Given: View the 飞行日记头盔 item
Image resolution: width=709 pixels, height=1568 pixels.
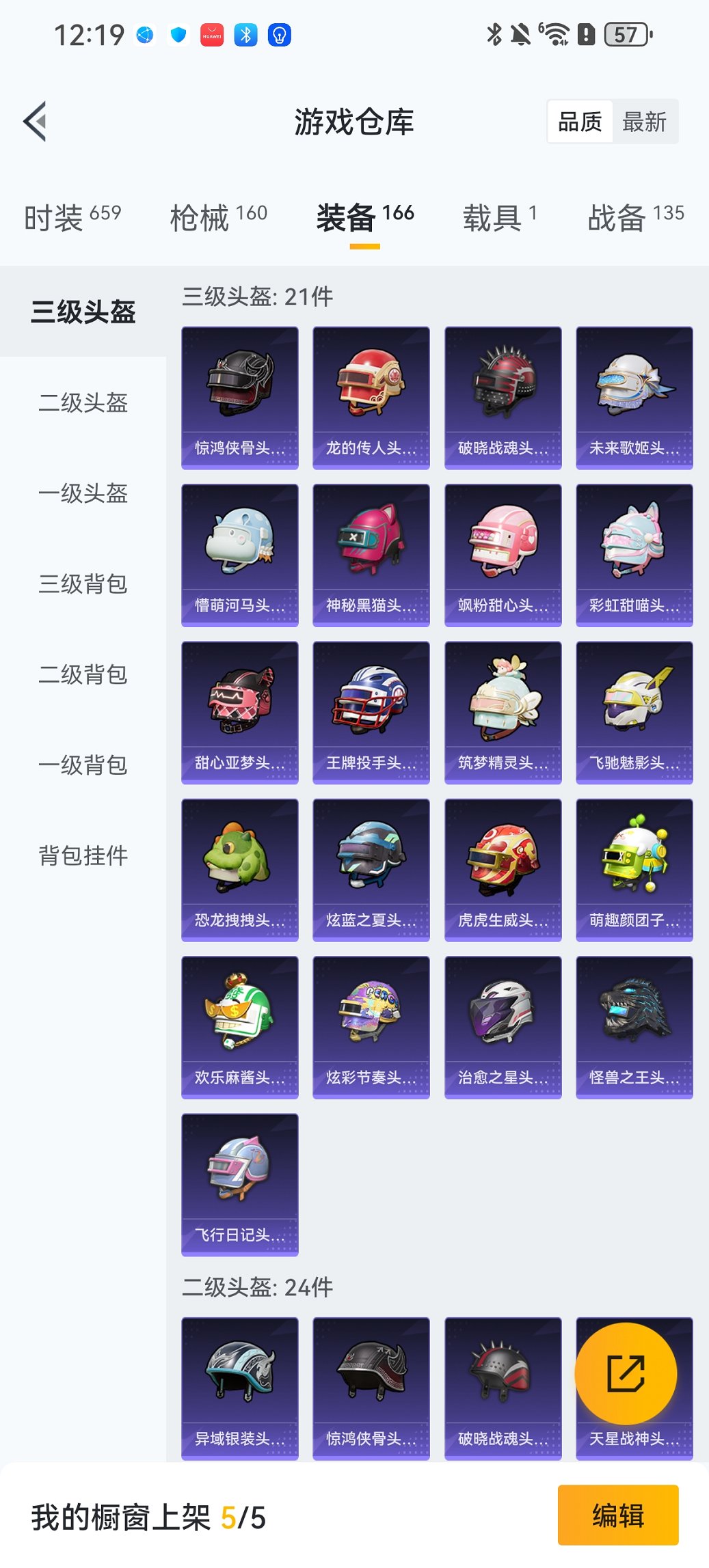Looking at the screenshot, I should pos(240,1184).
